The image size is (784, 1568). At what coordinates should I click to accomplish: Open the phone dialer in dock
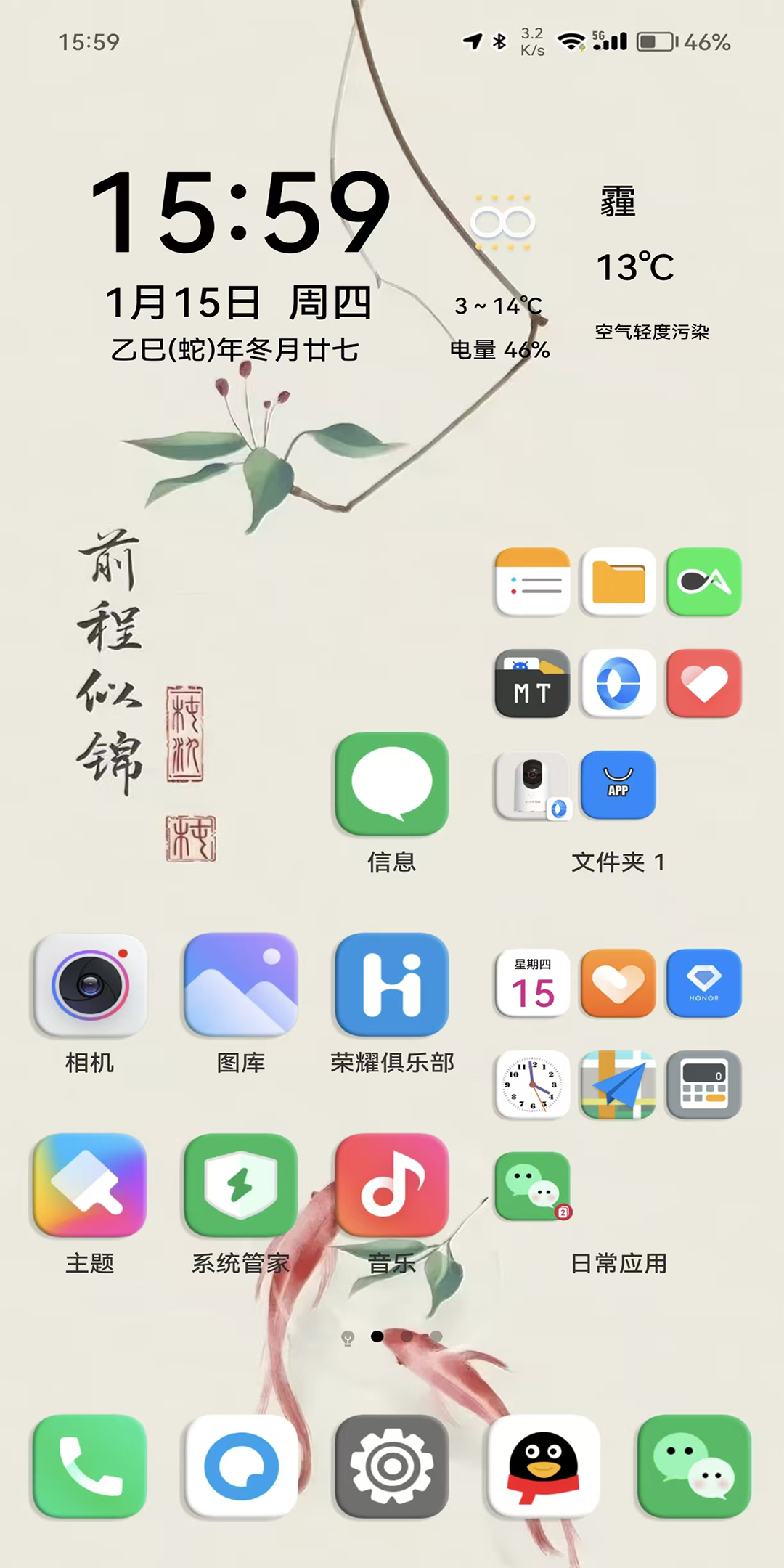pos(90,1466)
